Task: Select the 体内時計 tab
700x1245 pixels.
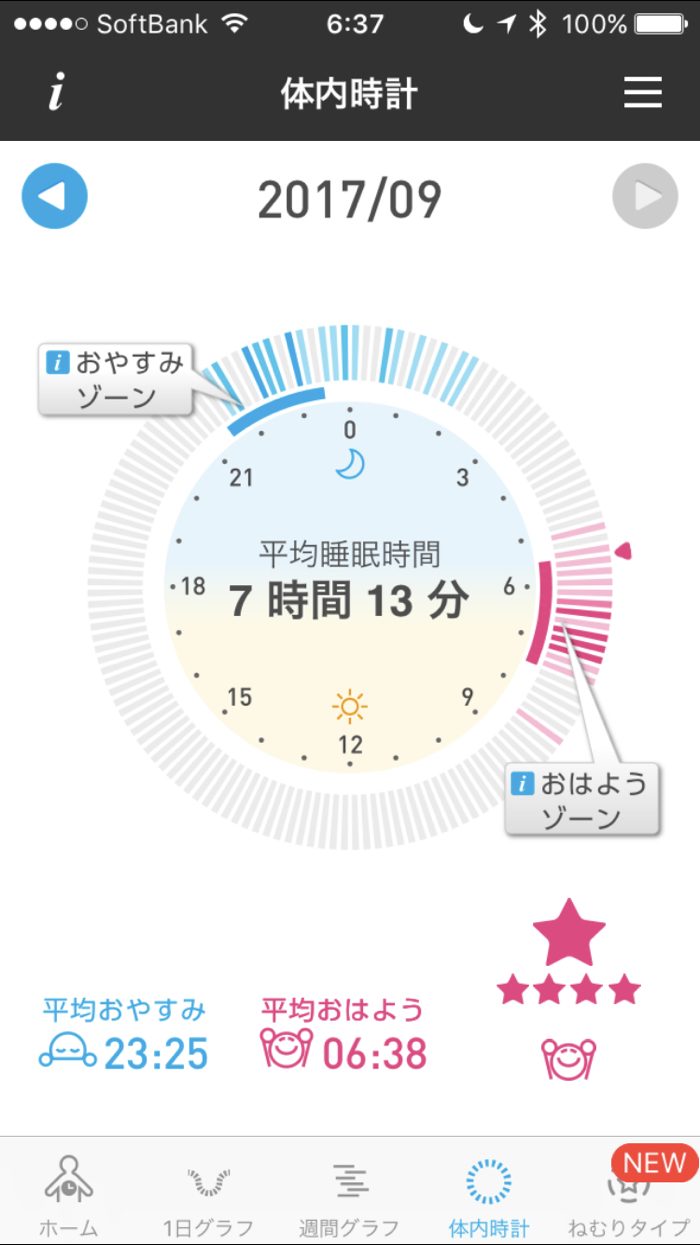Action: tap(489, 1195)
